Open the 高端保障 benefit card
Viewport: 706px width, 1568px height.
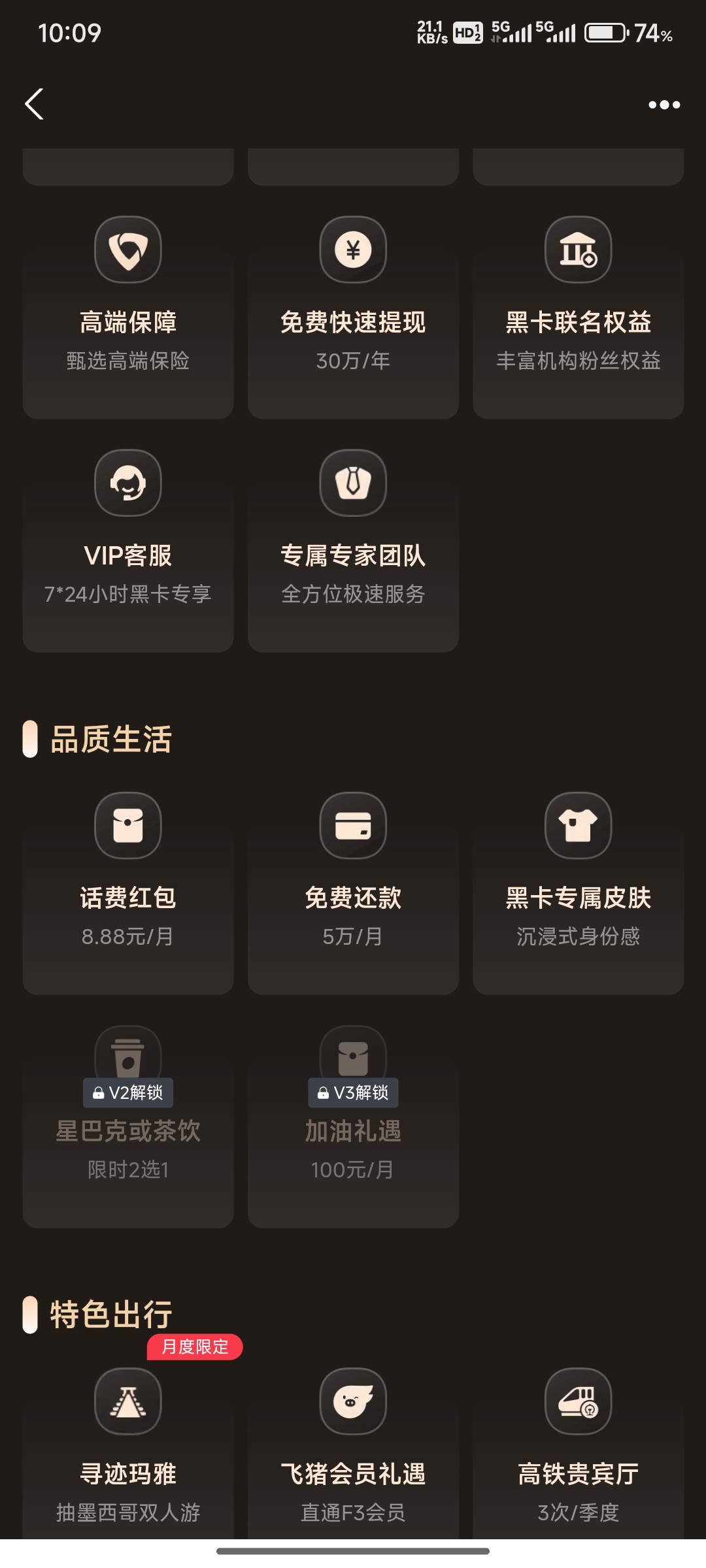(x=128, y=318)
